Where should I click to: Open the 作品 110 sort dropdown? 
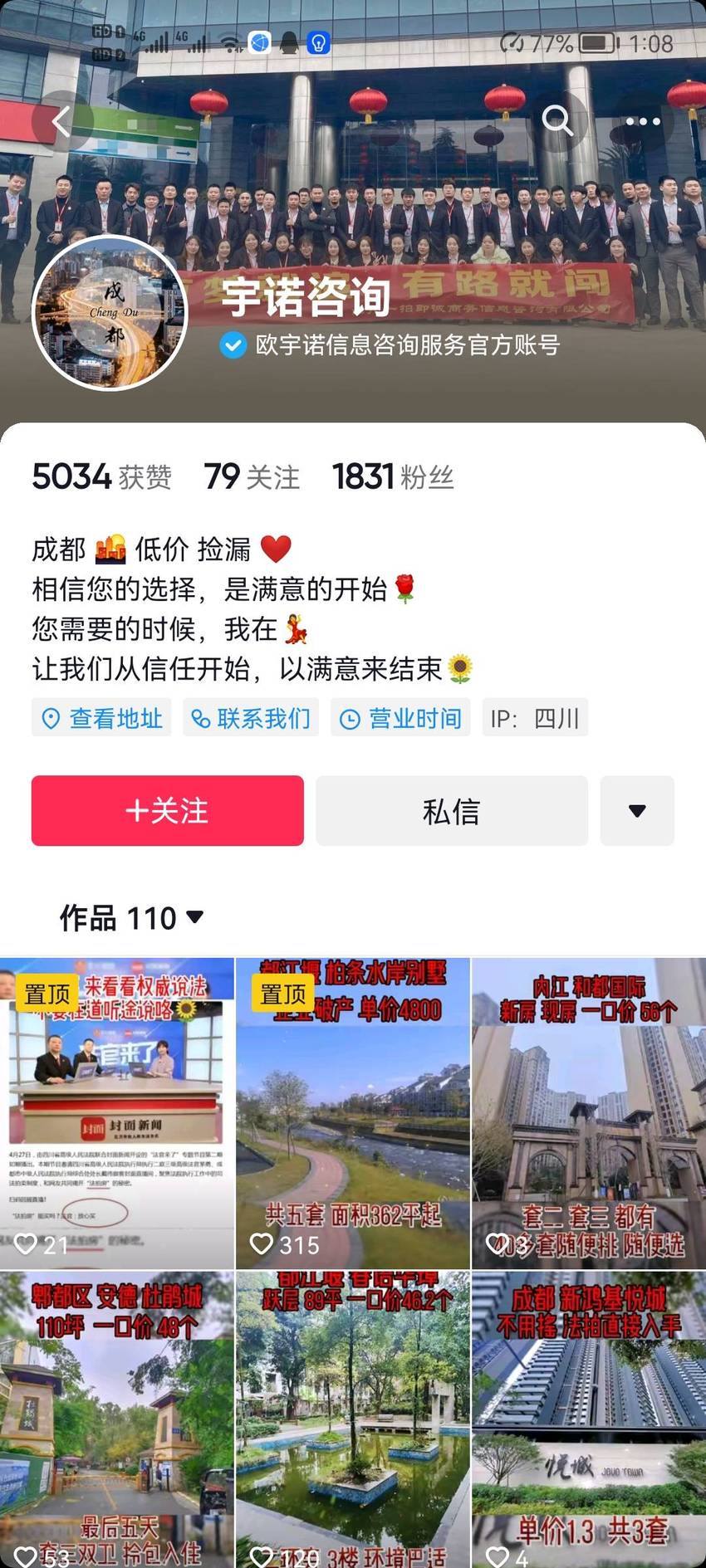click(131, 918)
